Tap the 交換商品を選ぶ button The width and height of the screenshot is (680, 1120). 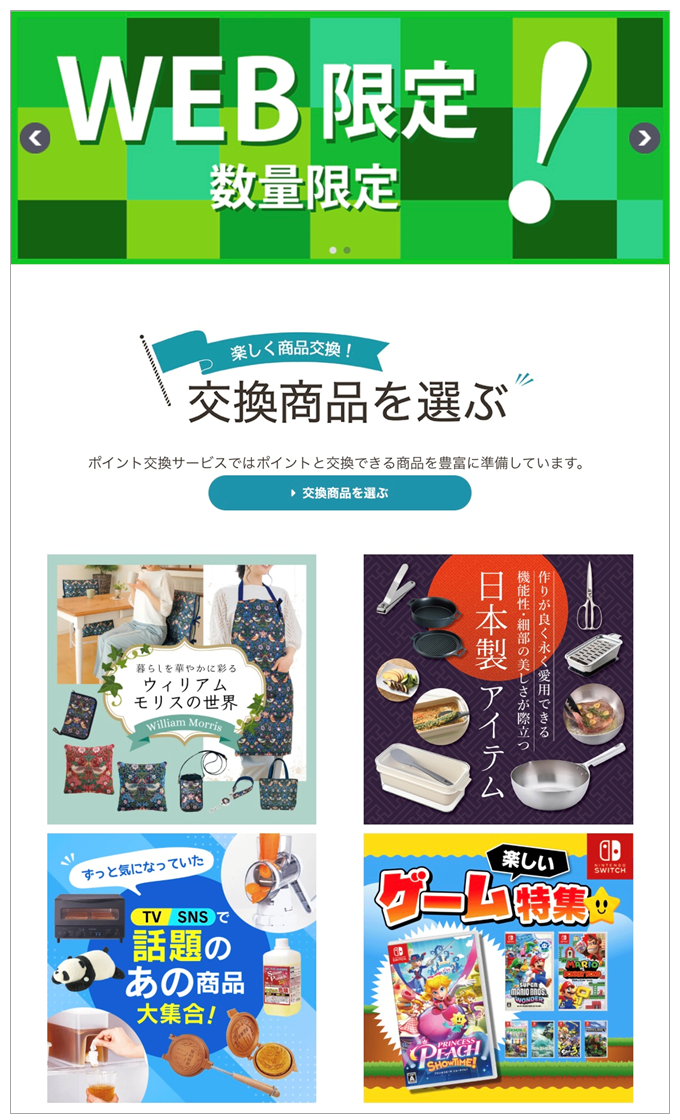[x=339, y=493]
